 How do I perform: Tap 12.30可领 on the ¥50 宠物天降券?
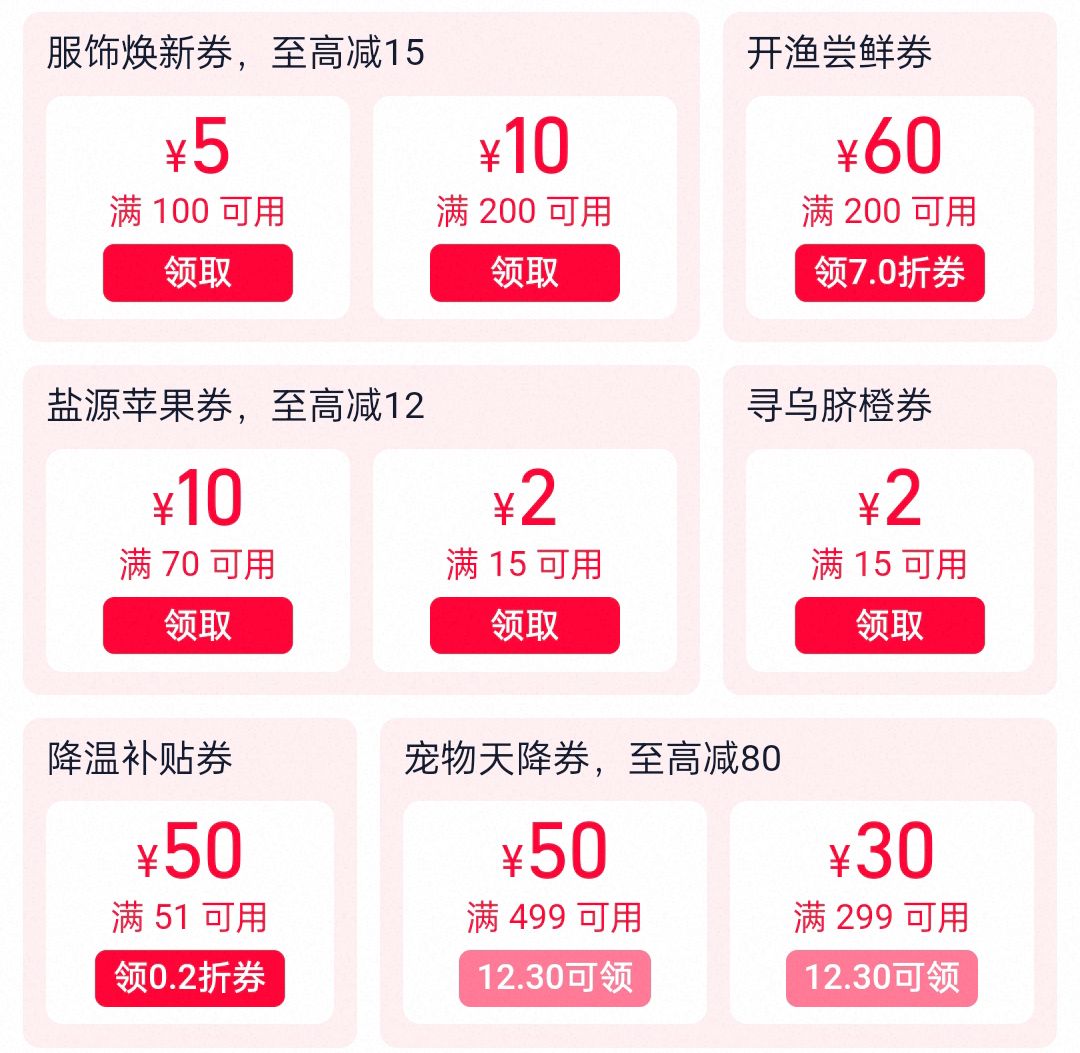point(554,978)
